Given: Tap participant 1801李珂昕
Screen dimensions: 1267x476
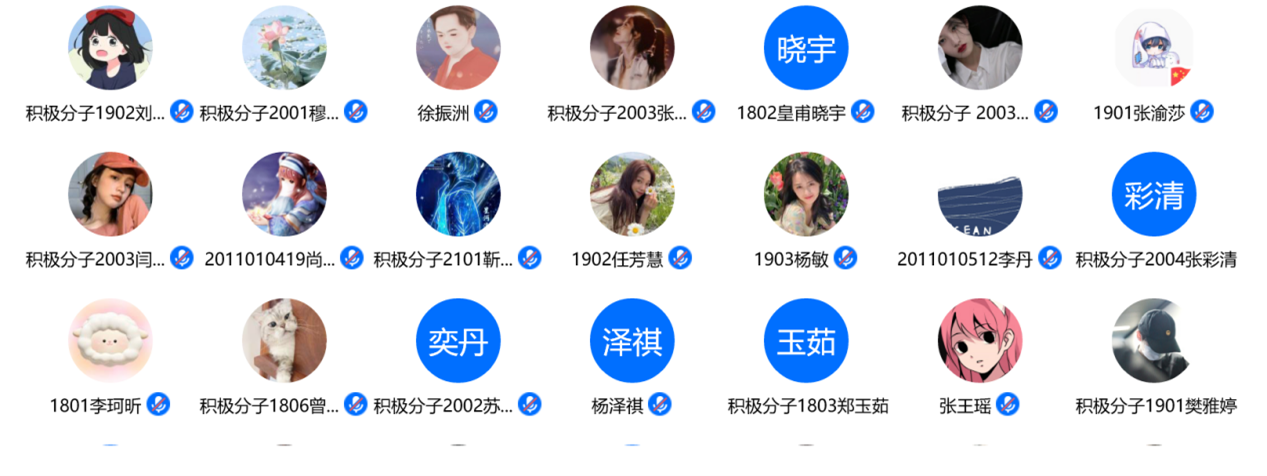Looking at the screenshot, I should tap(110, 341).
